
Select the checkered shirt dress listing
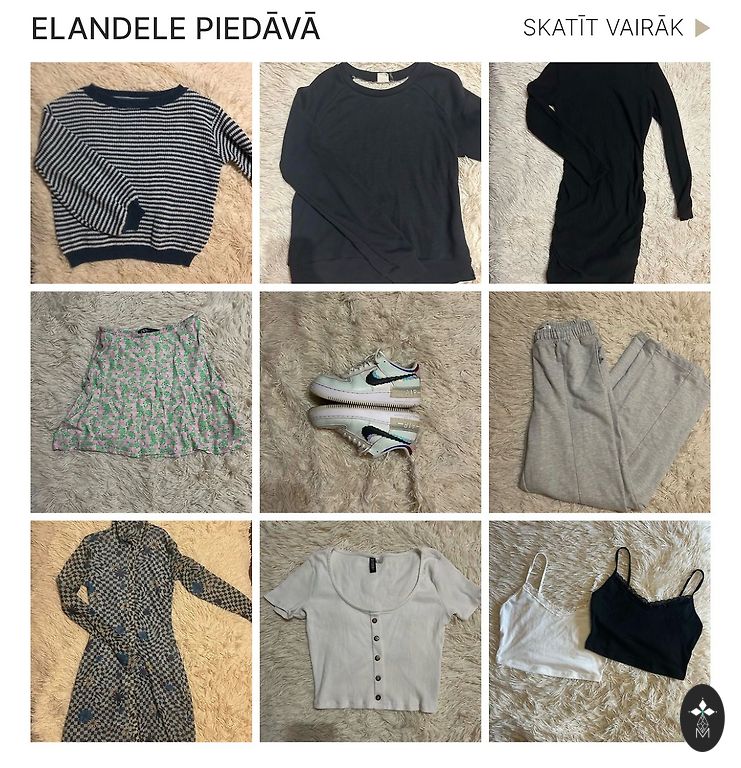[x=141, y=631]
